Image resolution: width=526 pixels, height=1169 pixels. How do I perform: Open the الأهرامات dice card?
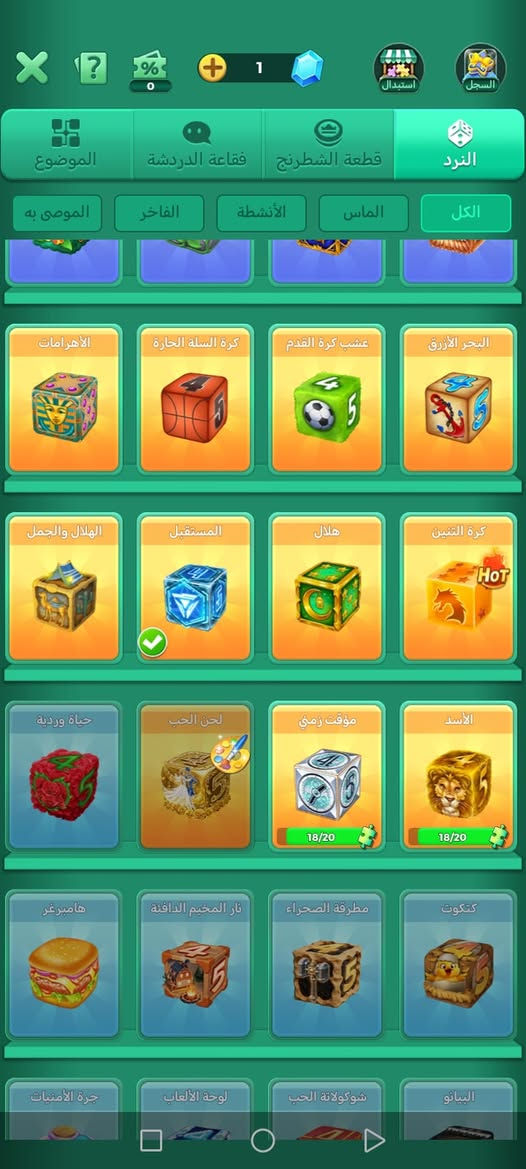pyautogui.click(x=64, y=400)
